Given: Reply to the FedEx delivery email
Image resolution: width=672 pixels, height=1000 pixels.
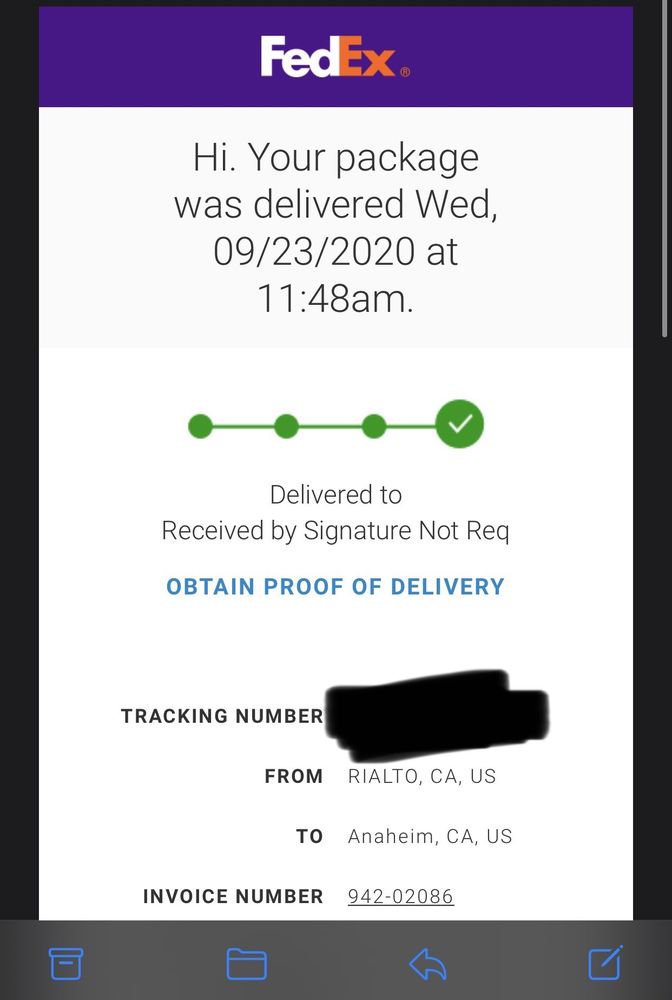Looking at the screenshot, I should (427, 963).
